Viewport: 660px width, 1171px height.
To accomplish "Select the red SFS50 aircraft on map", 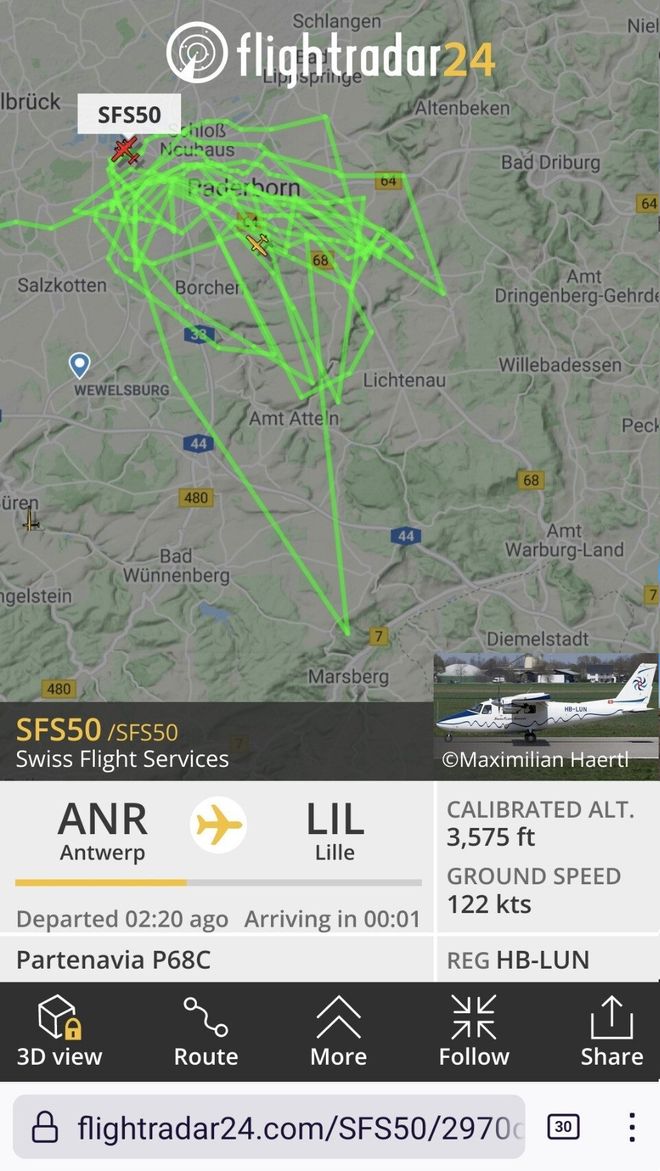I will (125, 152).
